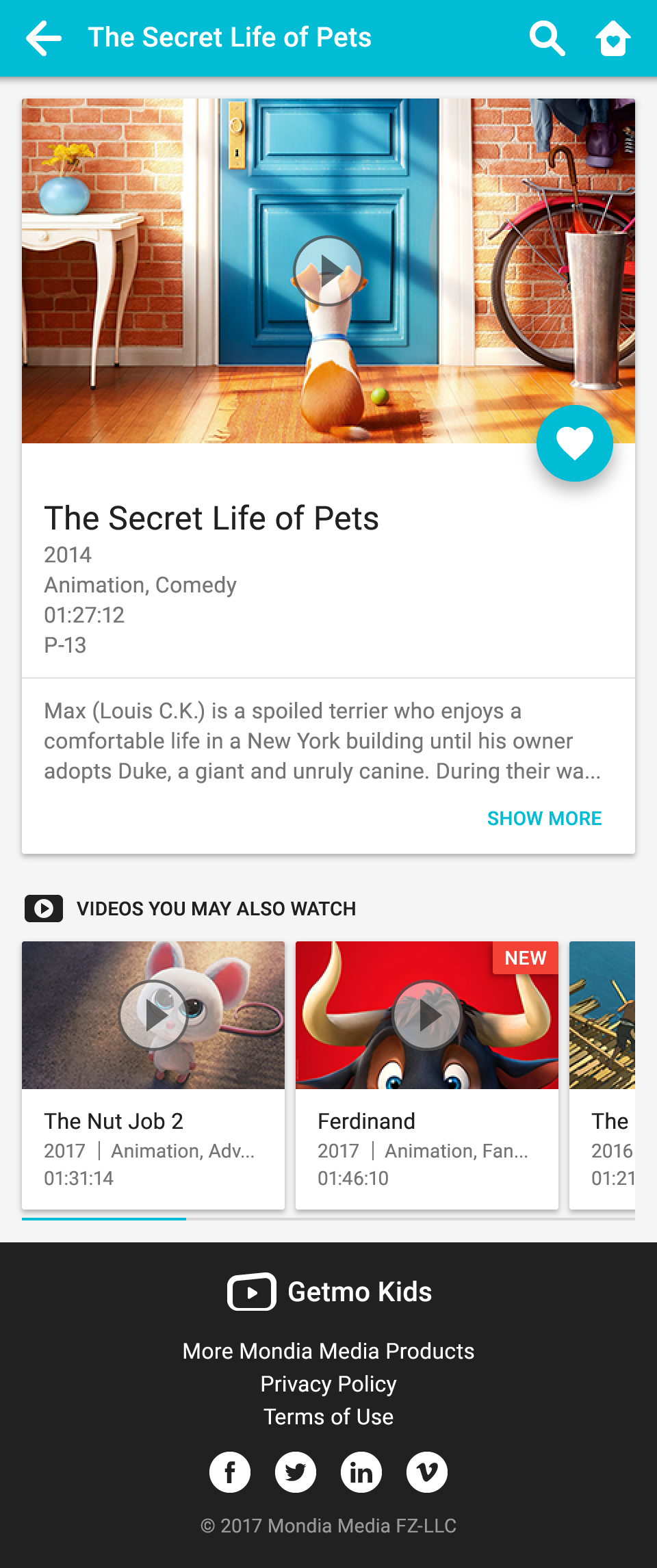Expand description with Show More
This screenshot has height=1568, width=657.
tap(544, 818)
